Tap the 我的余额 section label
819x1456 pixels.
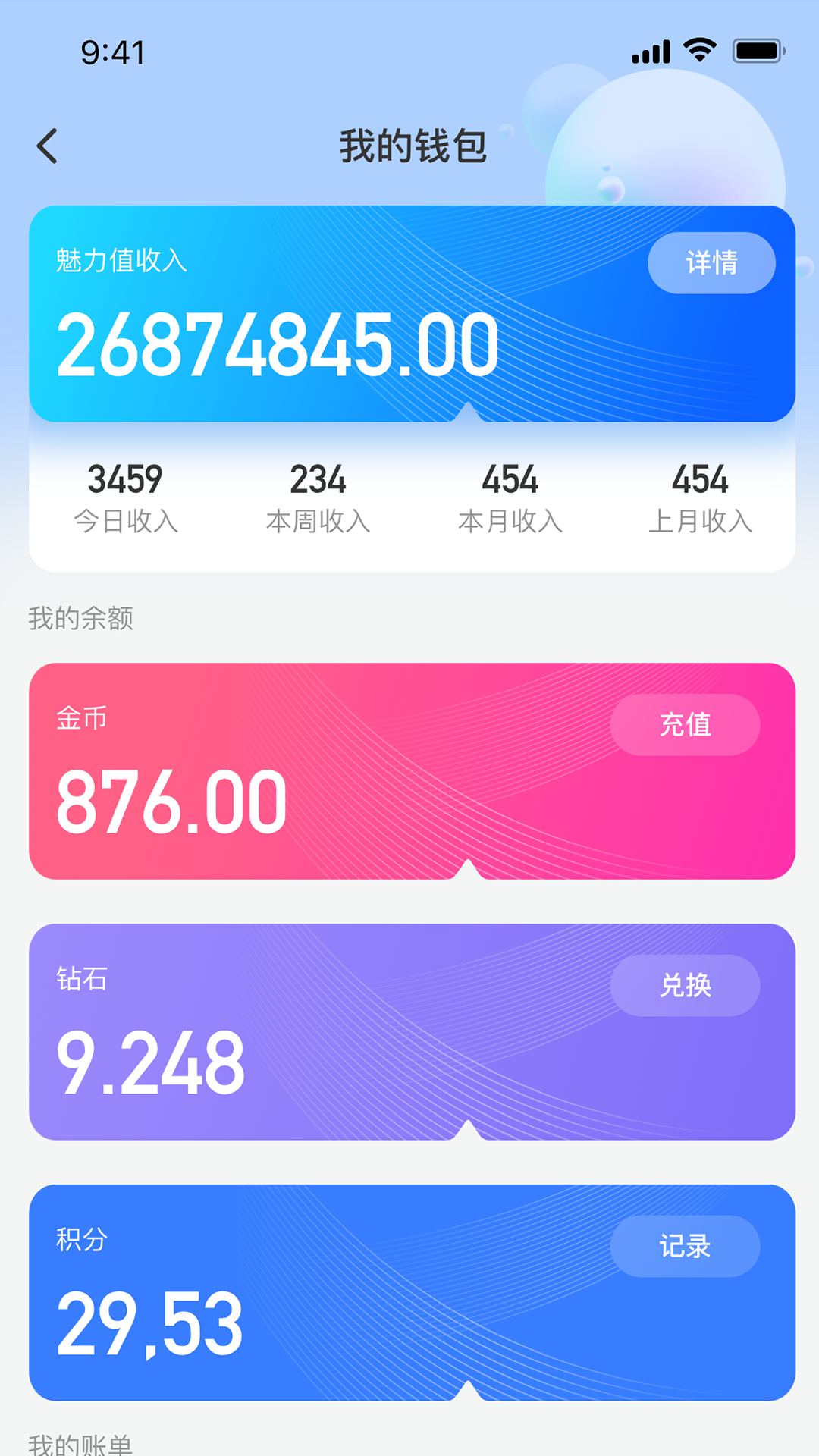(x=80, y=620)
